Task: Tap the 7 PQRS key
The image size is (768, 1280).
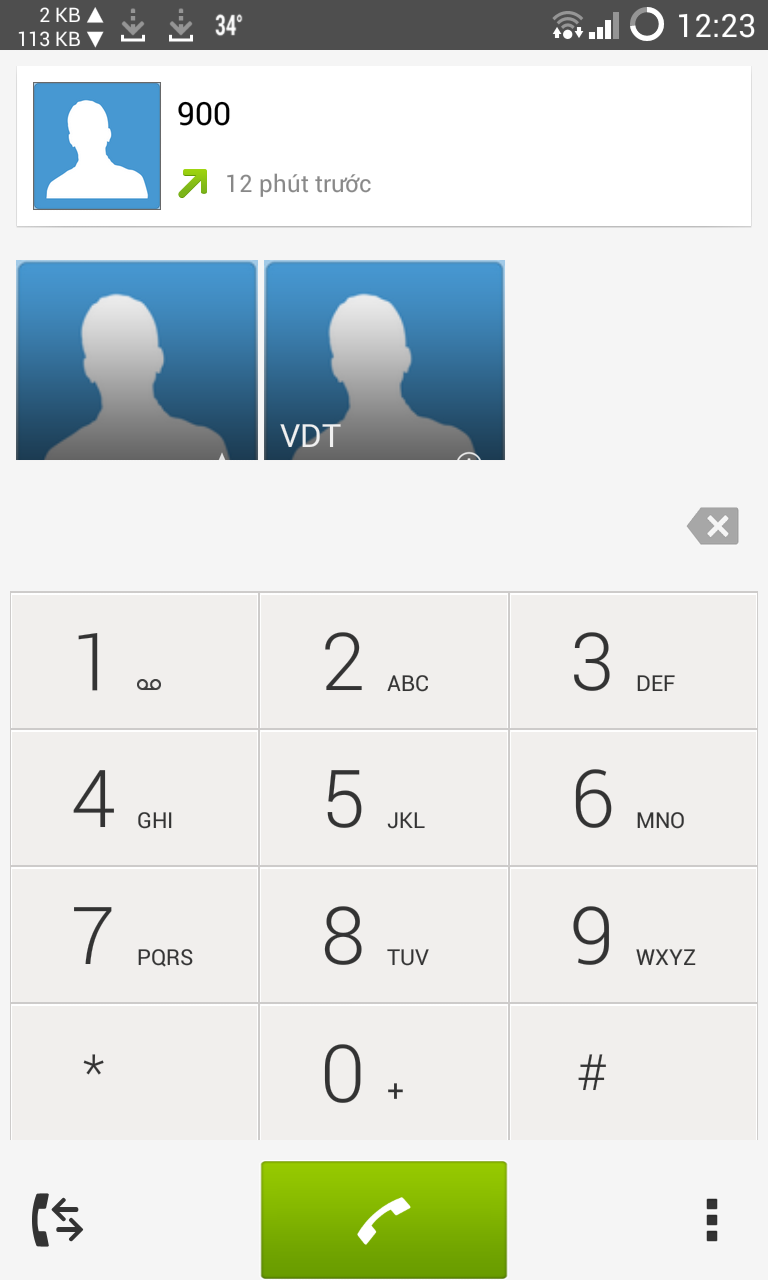Action: [134, 935]
